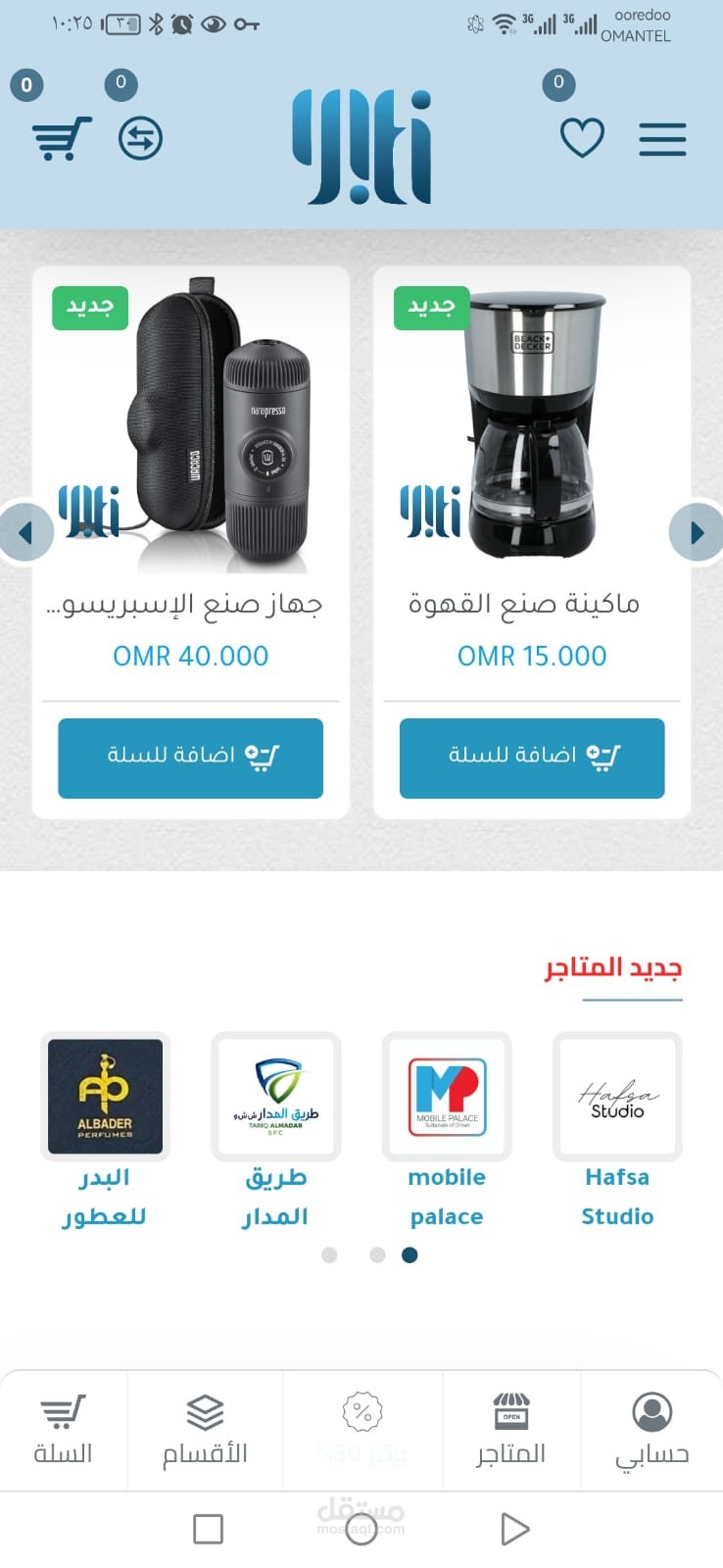Open the shopping cart icon at top
723x1568 pixels.
click(62, 138)
